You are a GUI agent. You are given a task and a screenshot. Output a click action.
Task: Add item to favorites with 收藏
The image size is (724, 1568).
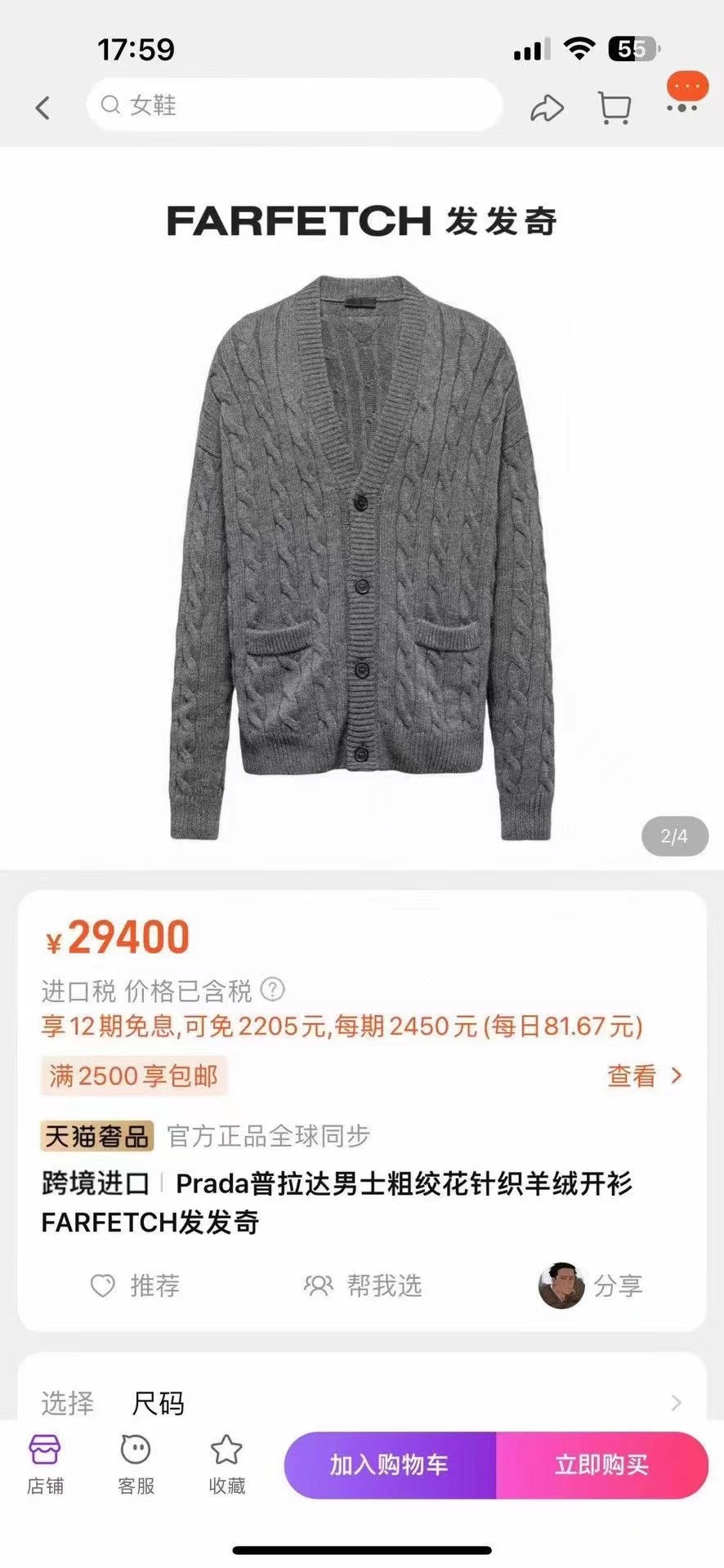coord(226,1466)
